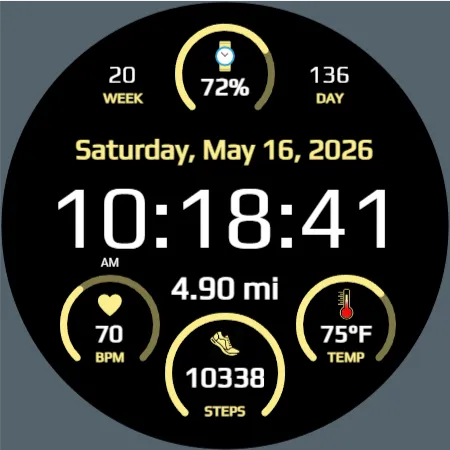Open the 72% watch battery complication
The width and height of the screenshot is (450, 450).
coord(225,68)
